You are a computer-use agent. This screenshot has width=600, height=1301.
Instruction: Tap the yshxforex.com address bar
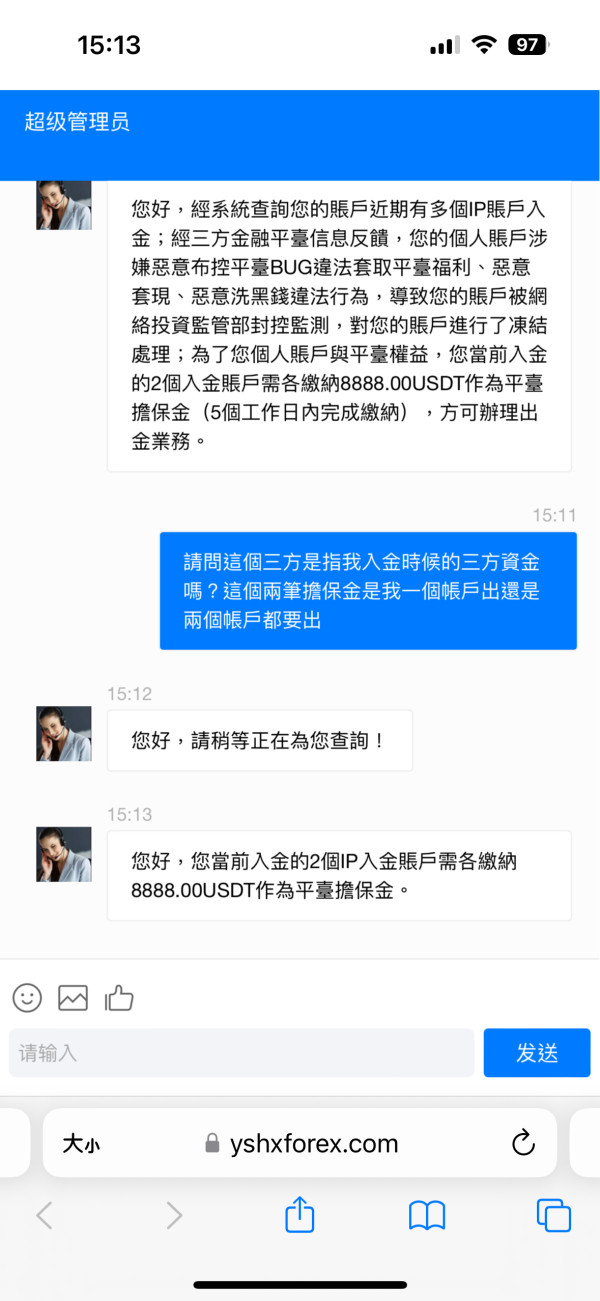[x=300, y=1143]
